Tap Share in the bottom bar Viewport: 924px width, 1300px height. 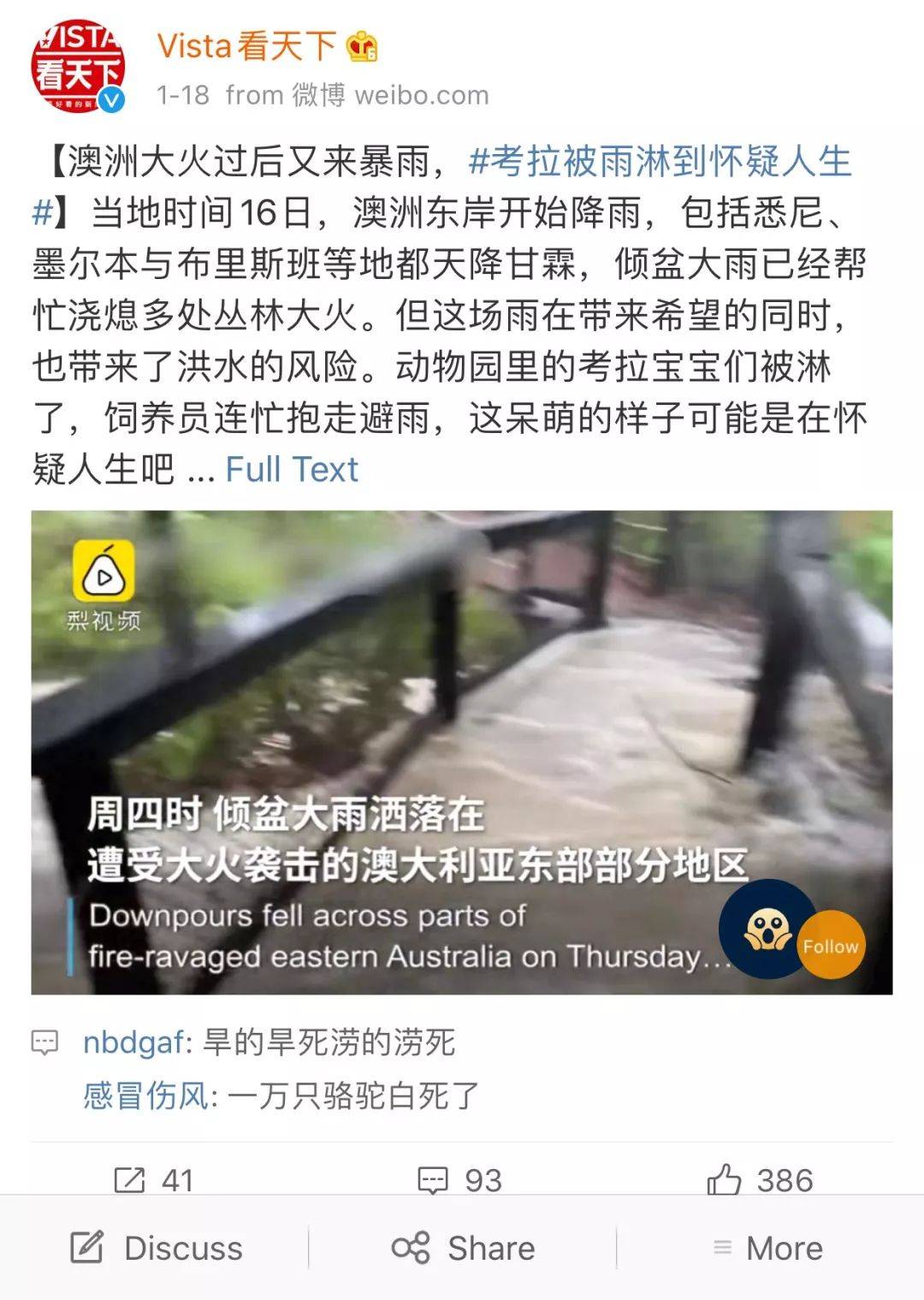click(463, 1248)
